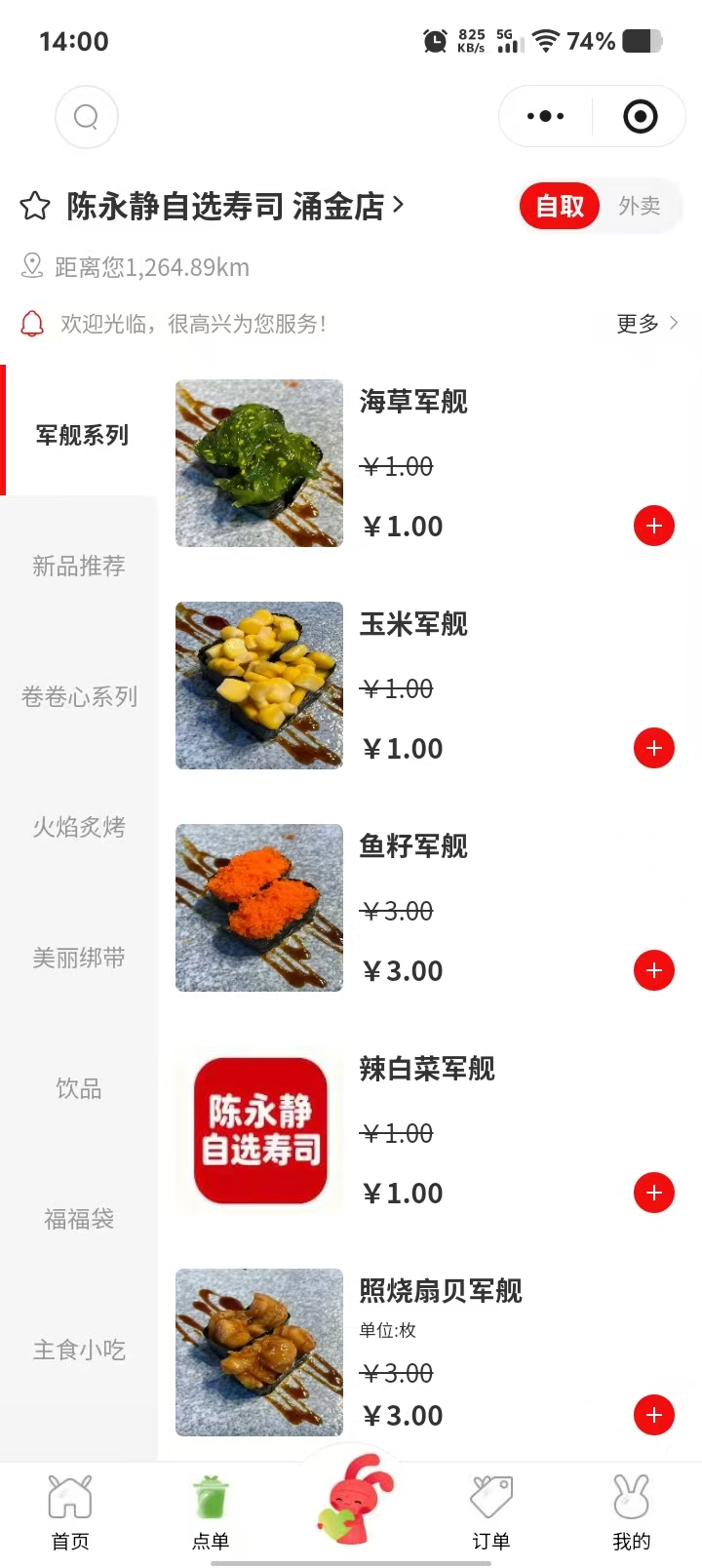Select the 新品推荐 category
The height and width of the screenshot is (1568, 702).
click(x=79, y=566)
